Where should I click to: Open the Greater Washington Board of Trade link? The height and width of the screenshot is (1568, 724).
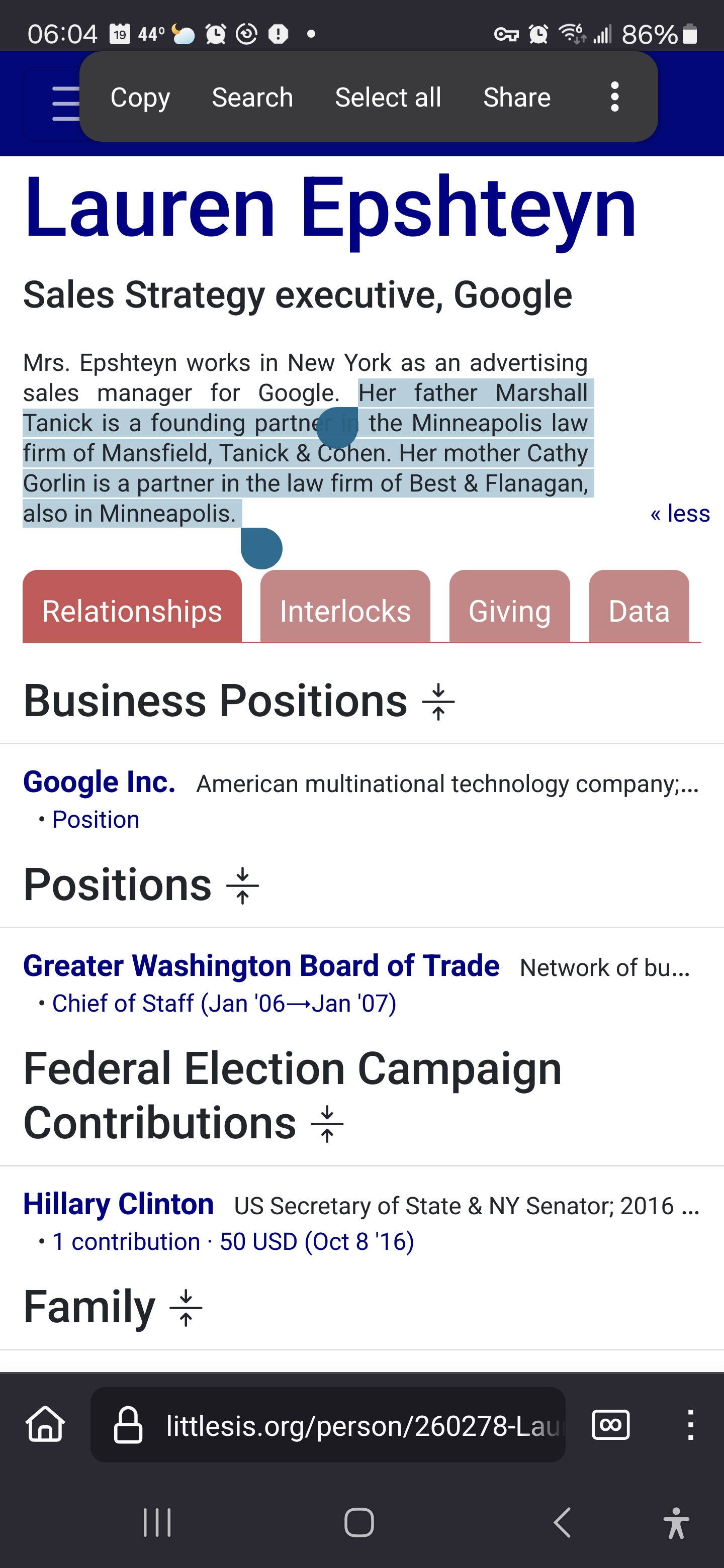(x=261, y=965)
